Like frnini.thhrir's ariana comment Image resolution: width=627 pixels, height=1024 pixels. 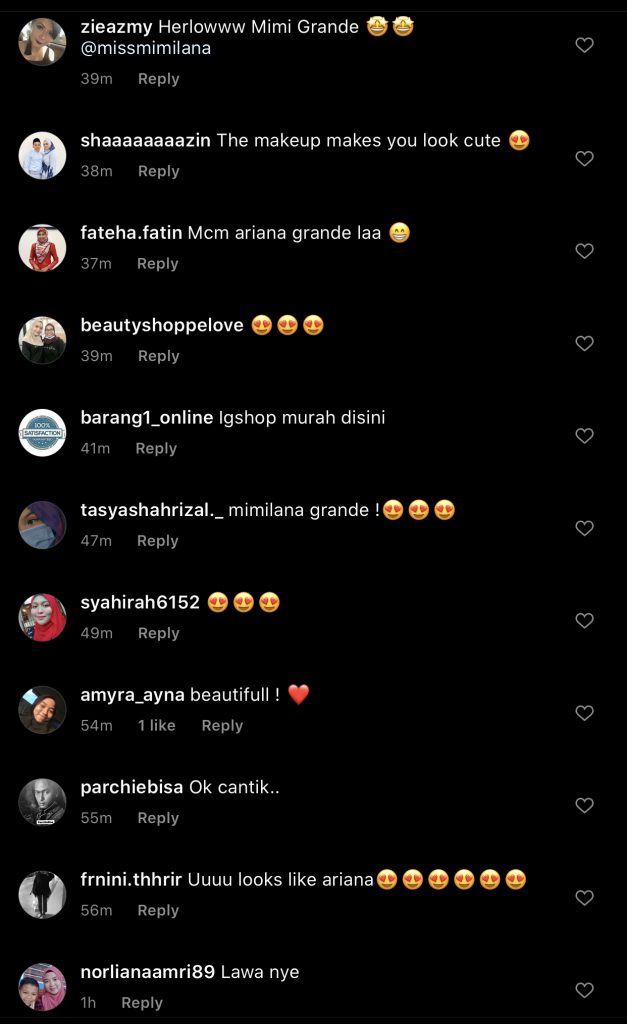pos(585,898)
